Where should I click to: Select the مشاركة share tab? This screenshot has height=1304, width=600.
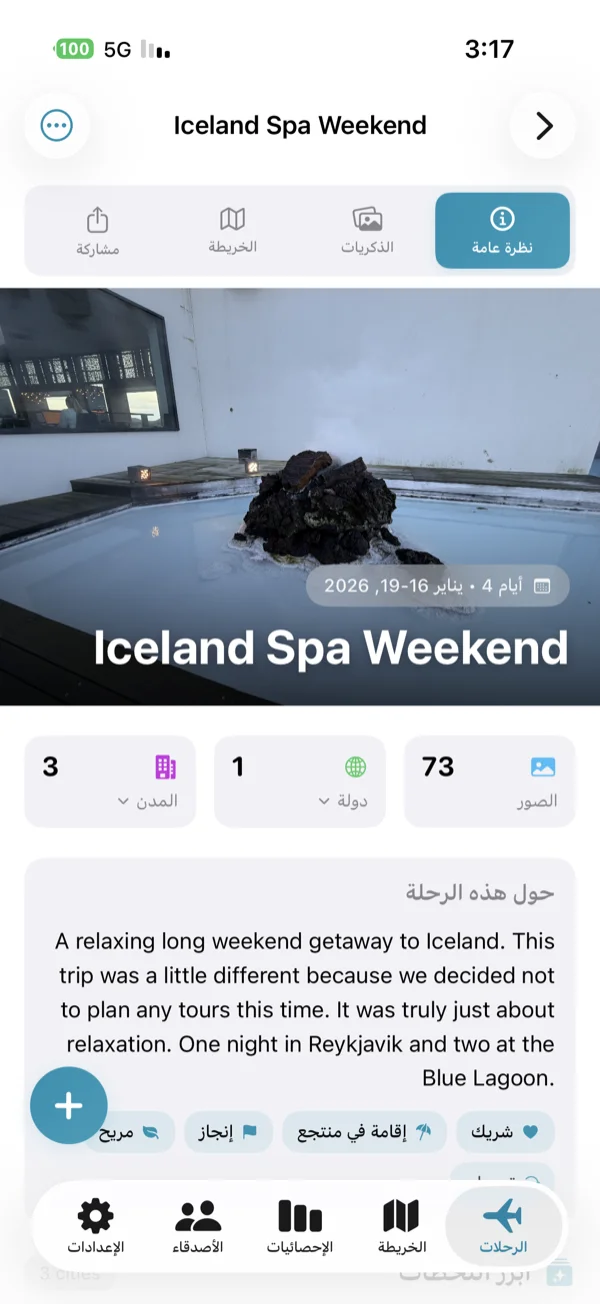(98, 231)
